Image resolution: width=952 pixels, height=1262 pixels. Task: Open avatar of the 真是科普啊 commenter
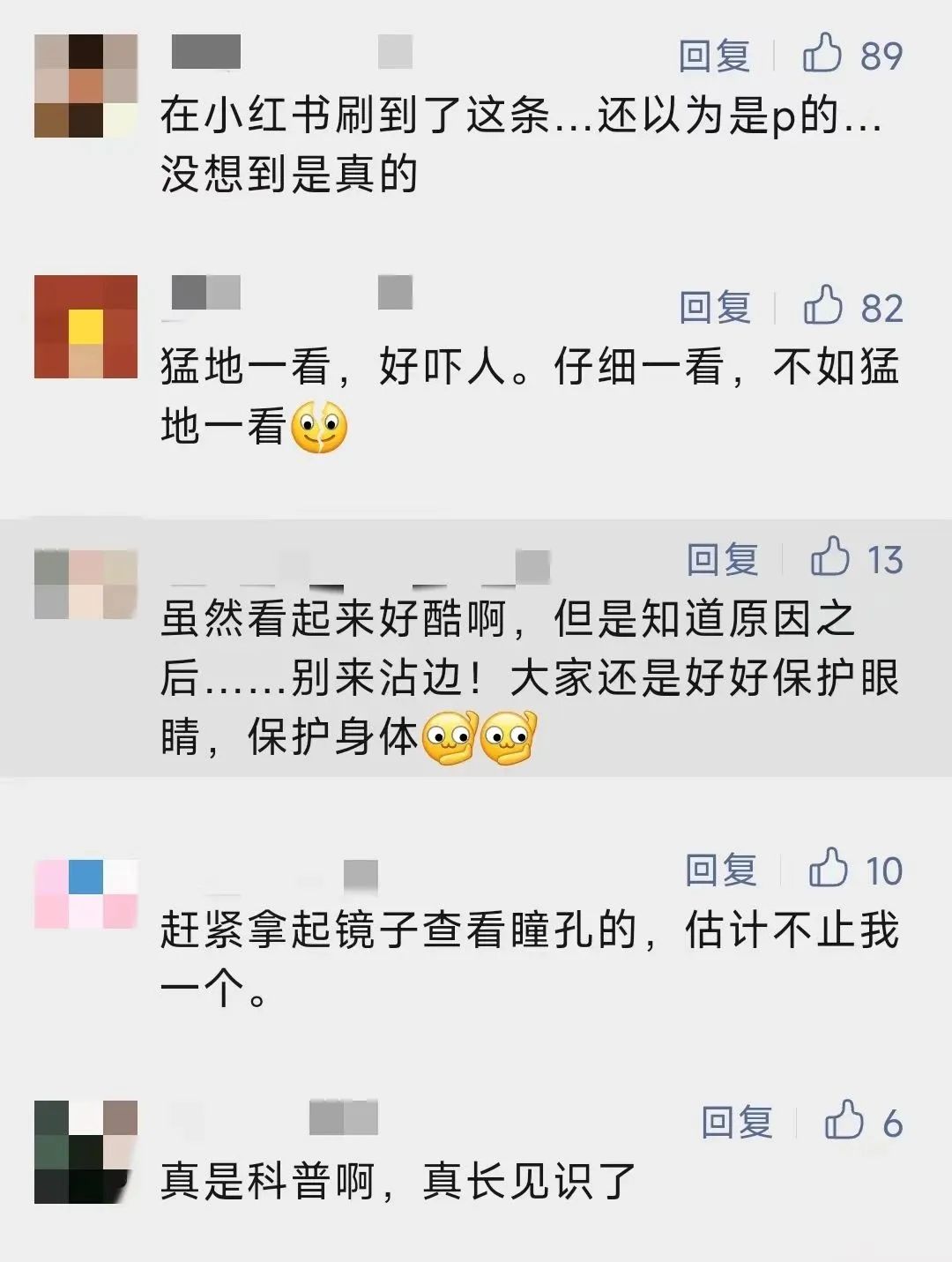(86, 1151)
